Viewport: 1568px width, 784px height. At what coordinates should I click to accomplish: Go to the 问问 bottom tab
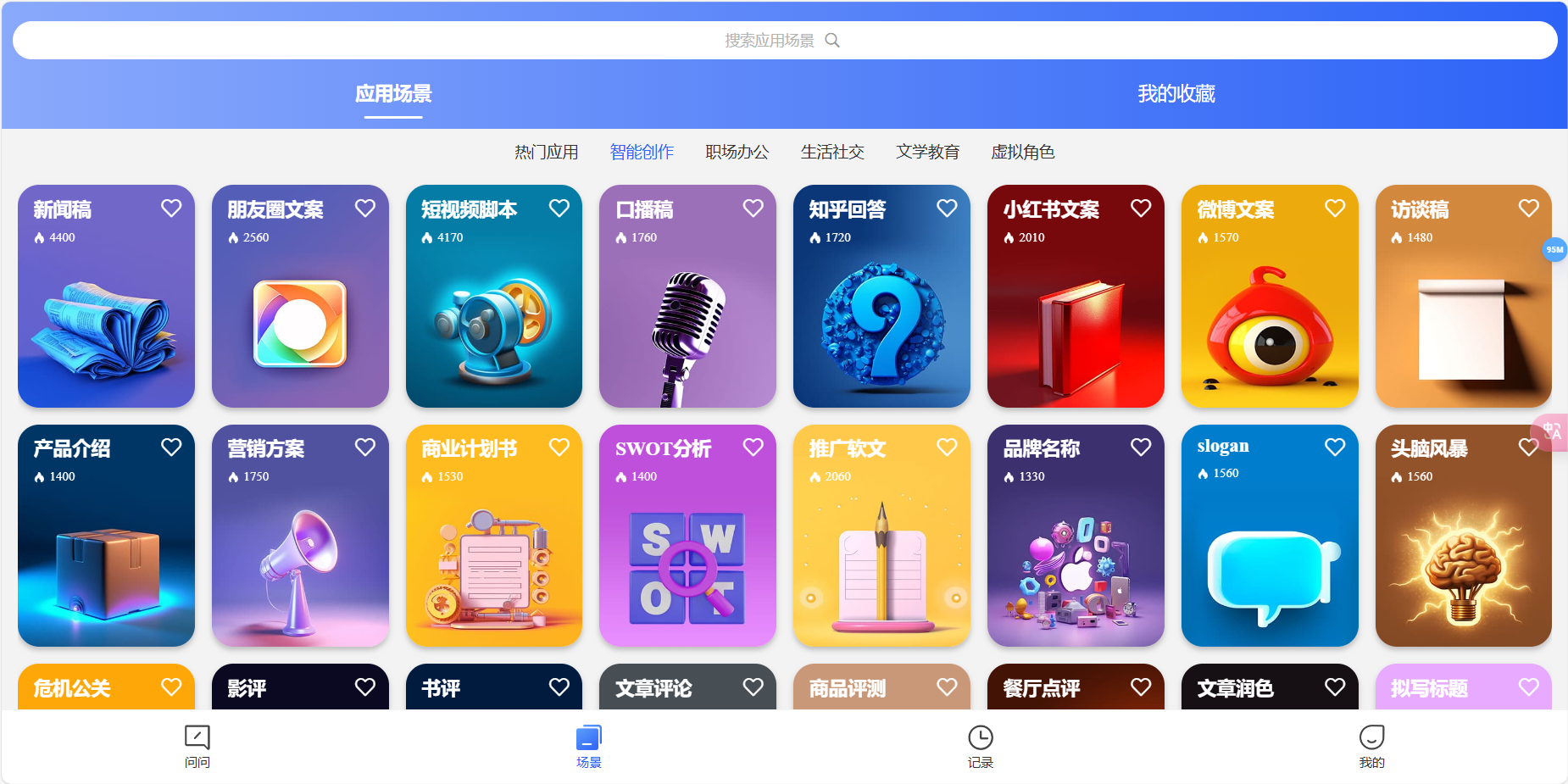pyautogui.click(x=197, y=746)
